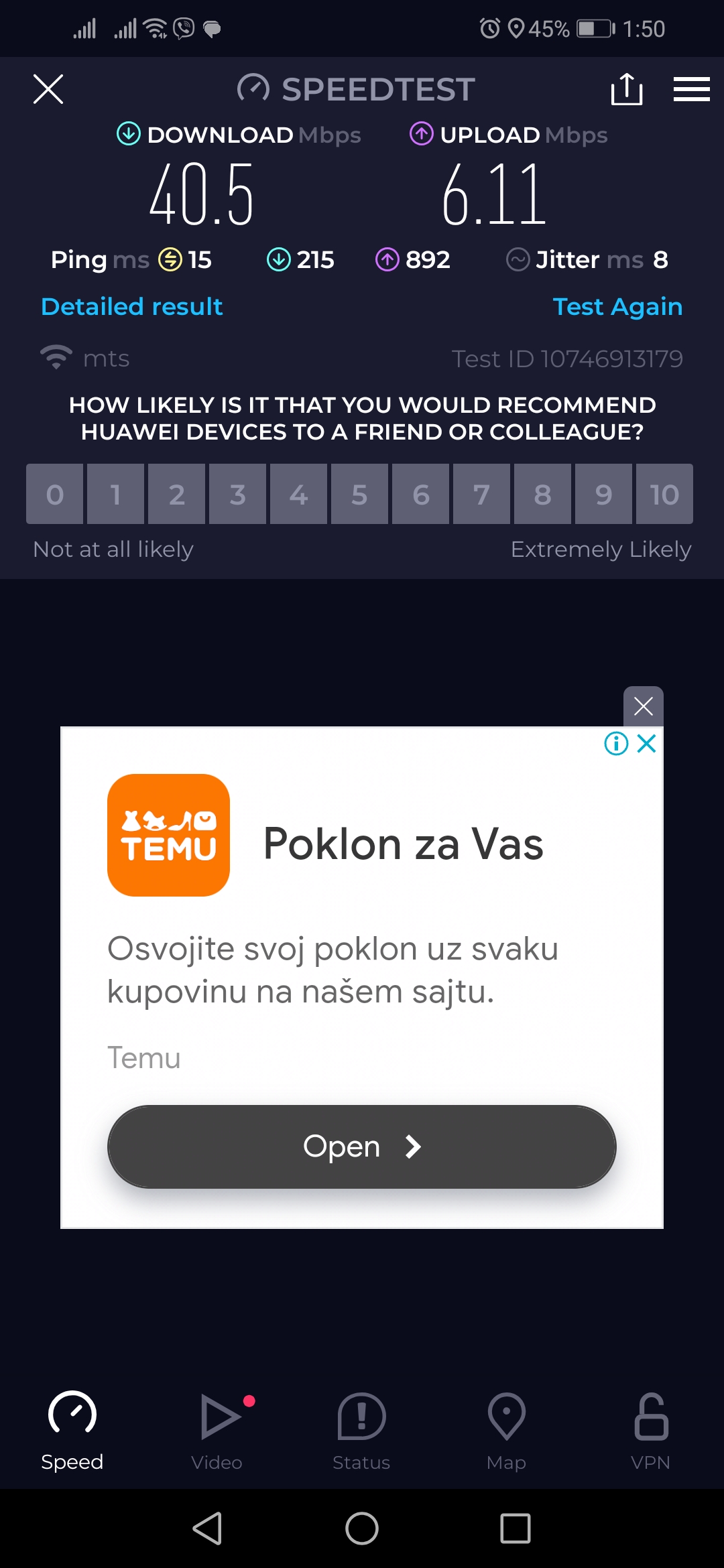Close the speed test result
This screenshot has width=724, height=1568.
pyautogui.click(x=48, y=89)
